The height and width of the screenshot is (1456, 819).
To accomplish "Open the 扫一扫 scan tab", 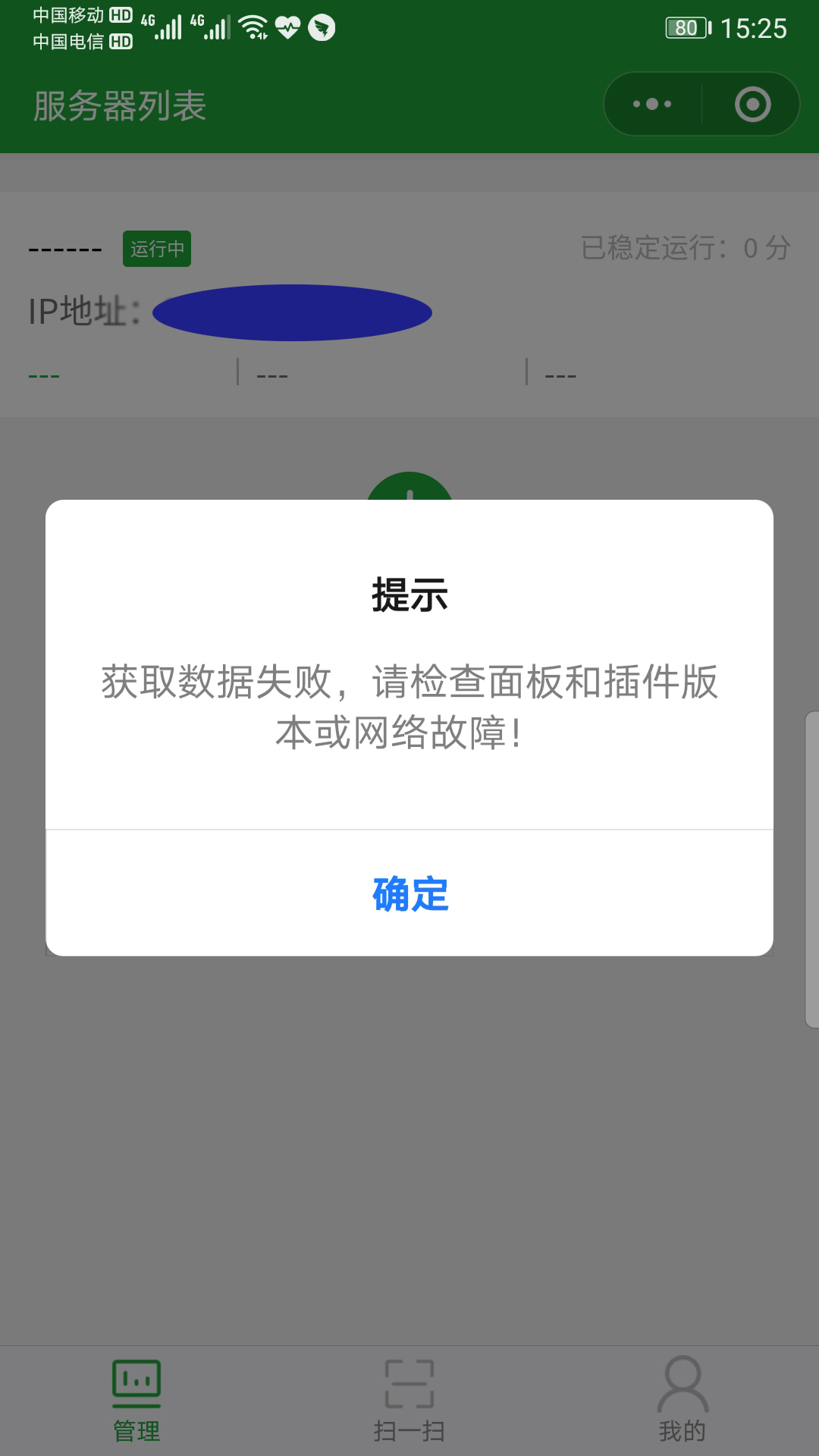I will [x=409, y=1400].
